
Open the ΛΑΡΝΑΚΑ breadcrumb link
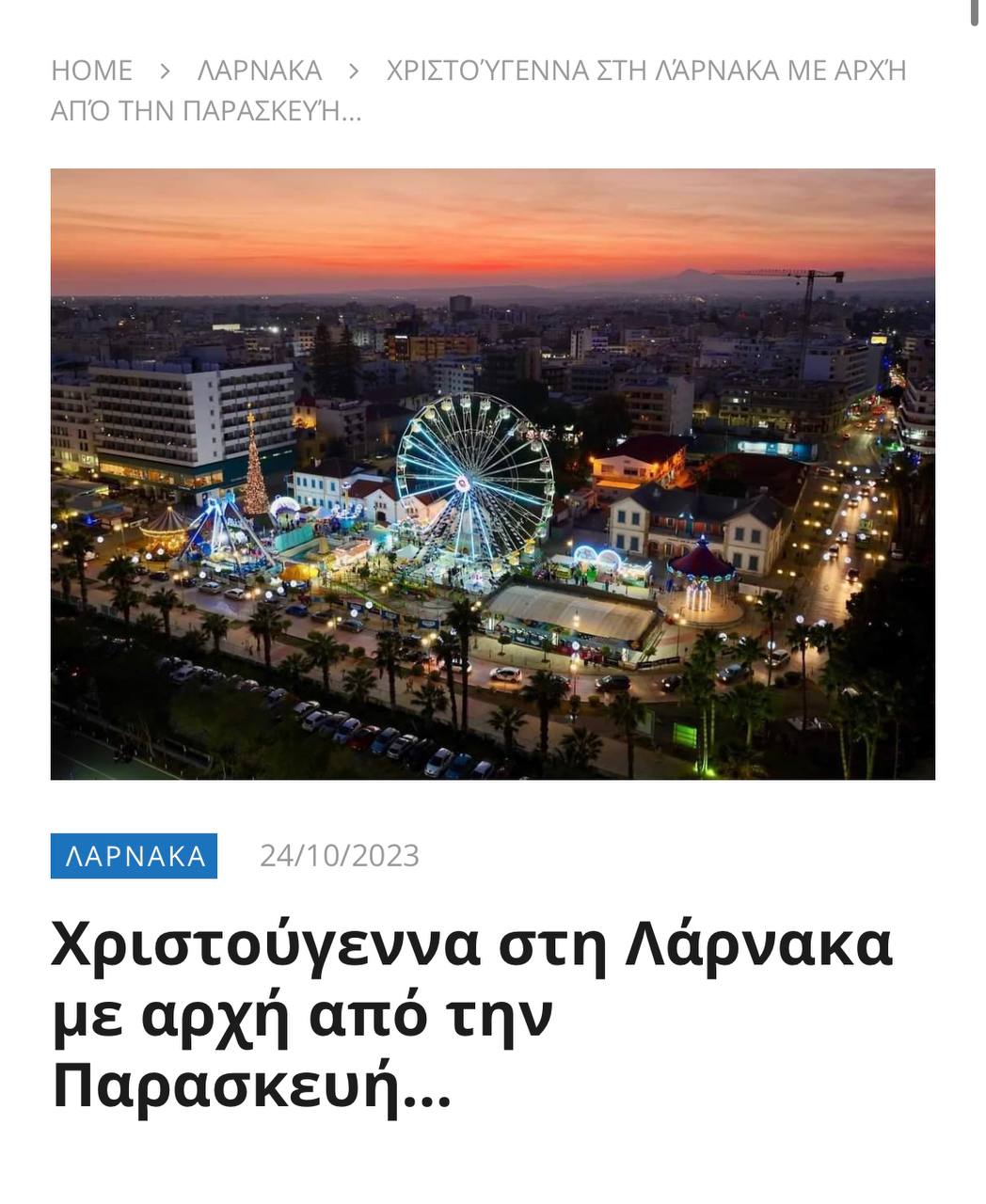(259, 71)
